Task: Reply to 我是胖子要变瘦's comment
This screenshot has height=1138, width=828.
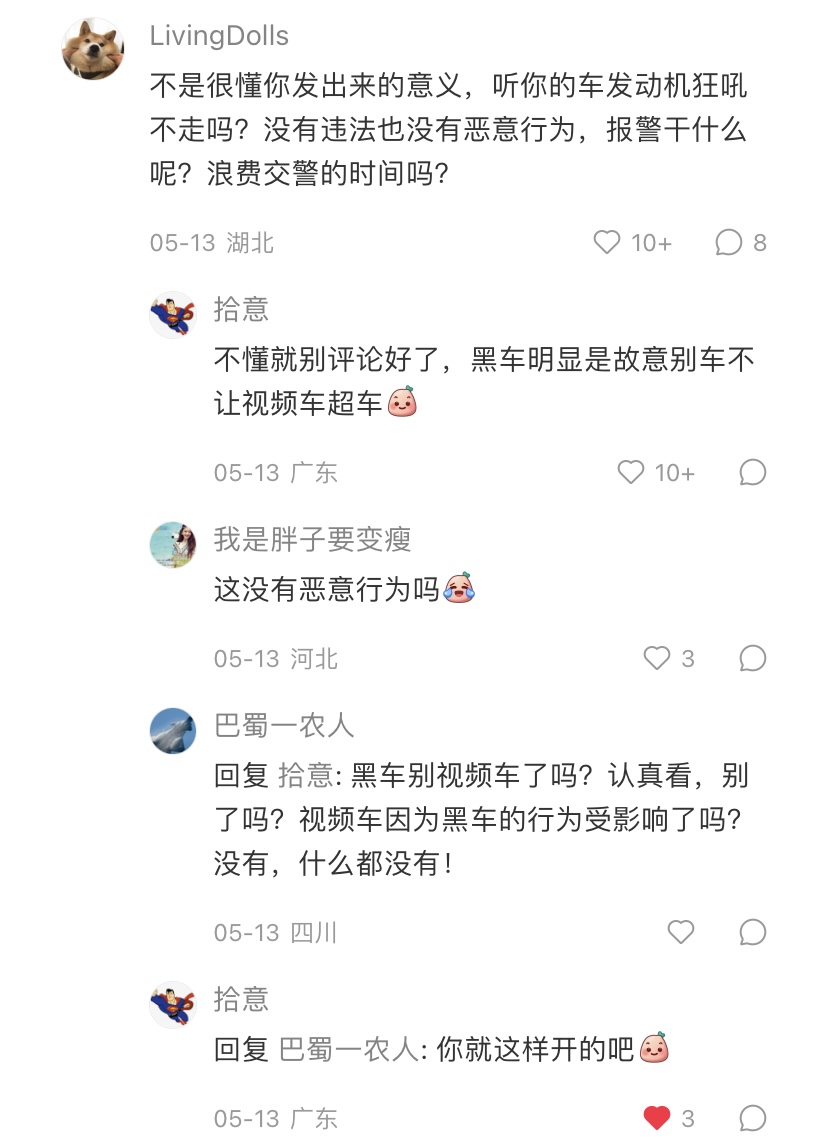Action: (752, 658)
